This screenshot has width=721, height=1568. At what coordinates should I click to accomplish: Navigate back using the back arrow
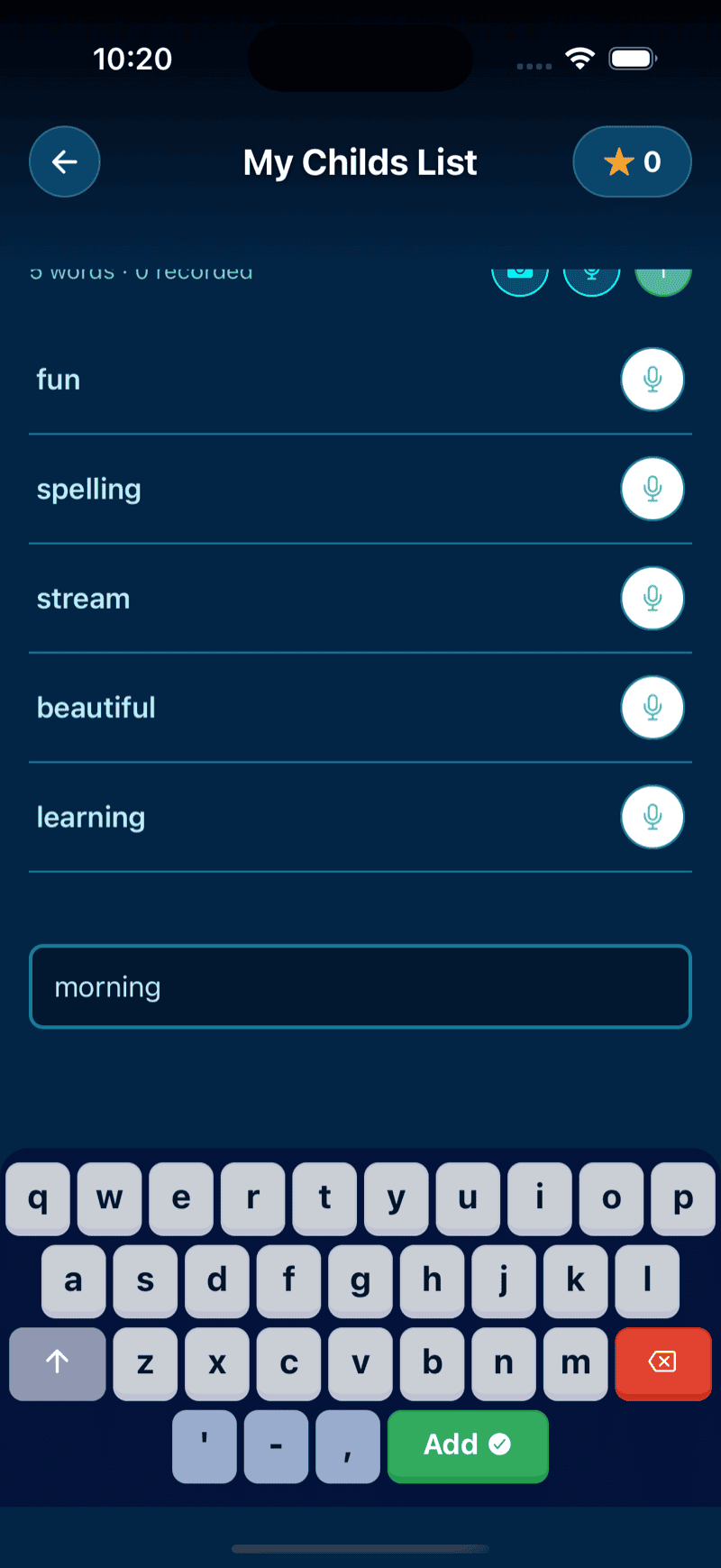[64, 161]
